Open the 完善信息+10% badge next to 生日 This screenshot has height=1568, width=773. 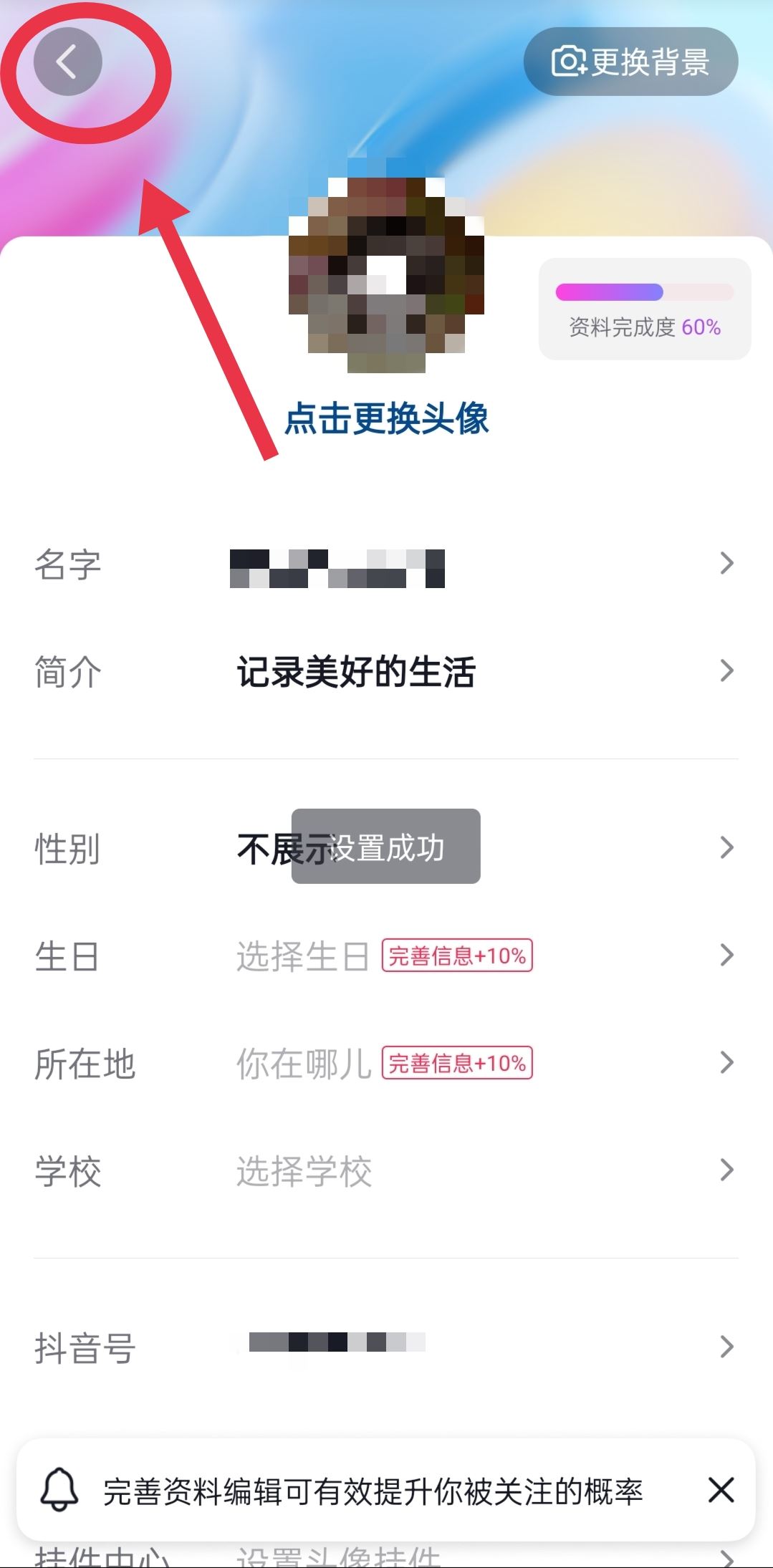(x=457, y=955)
